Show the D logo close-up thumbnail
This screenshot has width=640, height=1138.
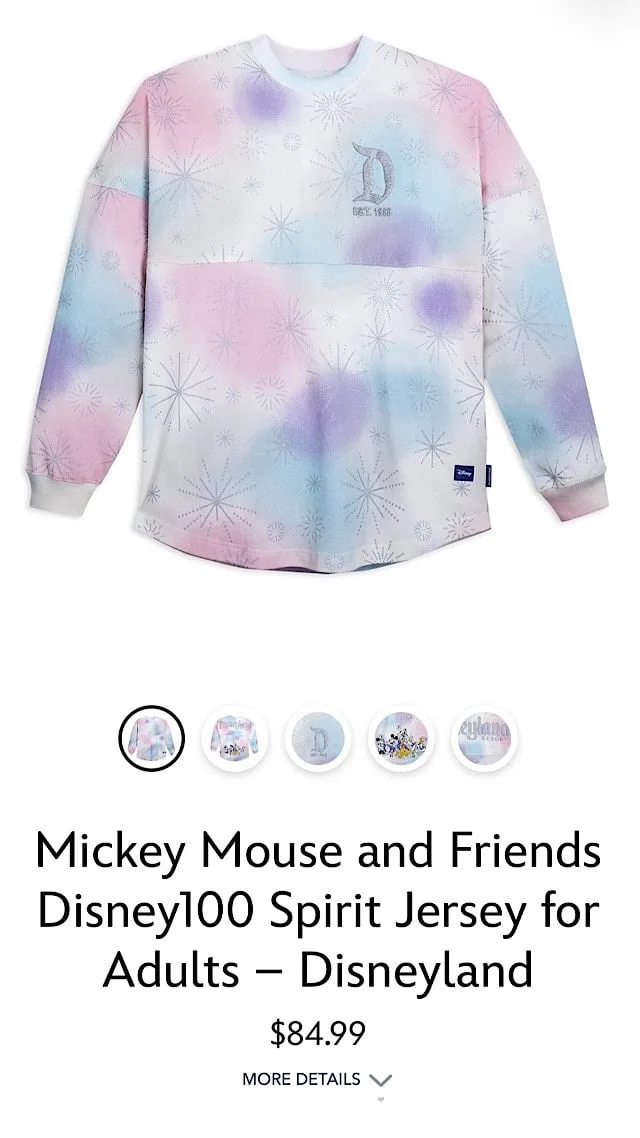(x=317, y=738)
